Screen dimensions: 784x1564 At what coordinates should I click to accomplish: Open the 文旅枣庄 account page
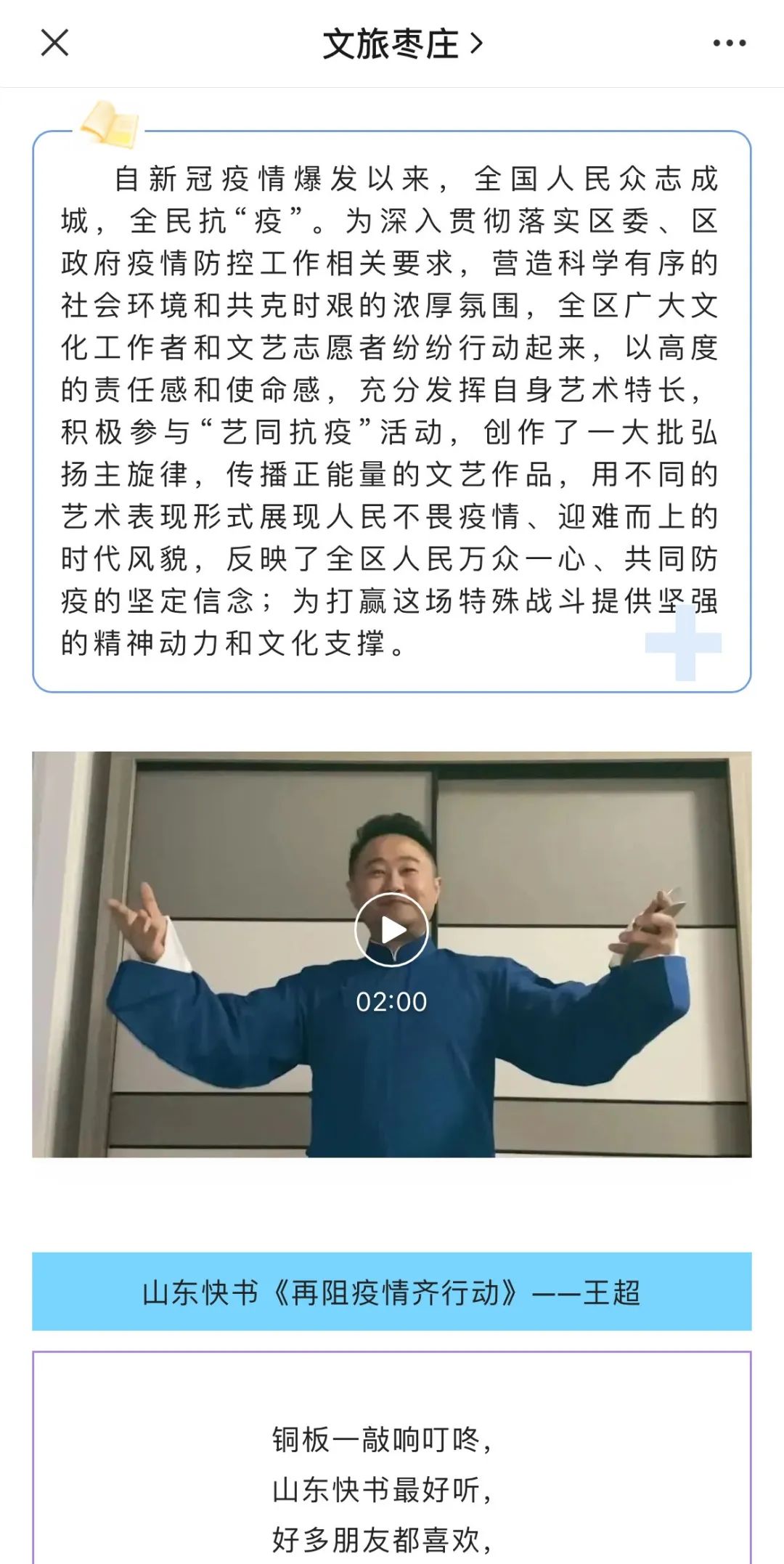click(x=401, y=44)
